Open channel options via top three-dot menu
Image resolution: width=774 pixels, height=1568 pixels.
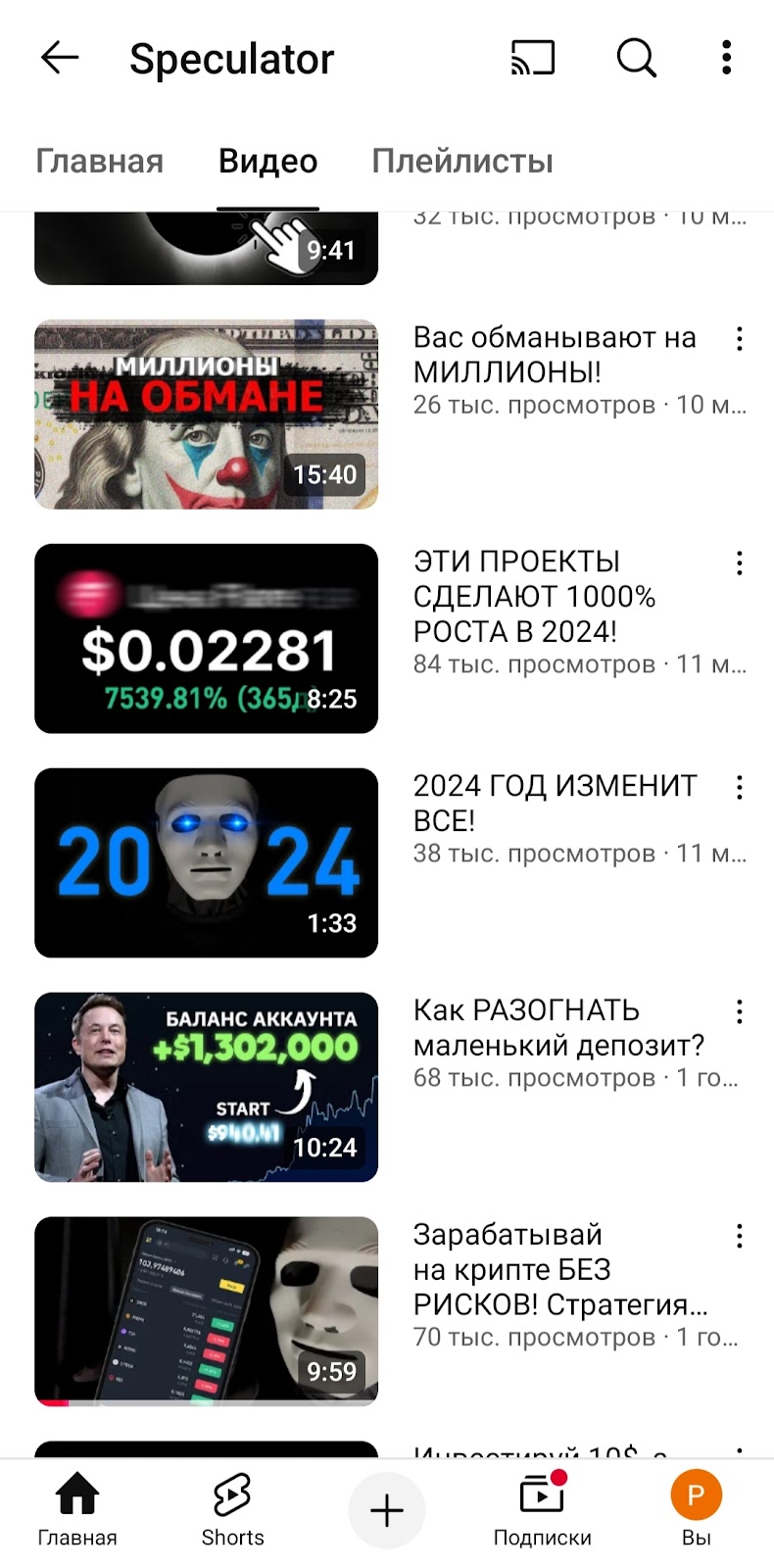(x=725, y=57)
